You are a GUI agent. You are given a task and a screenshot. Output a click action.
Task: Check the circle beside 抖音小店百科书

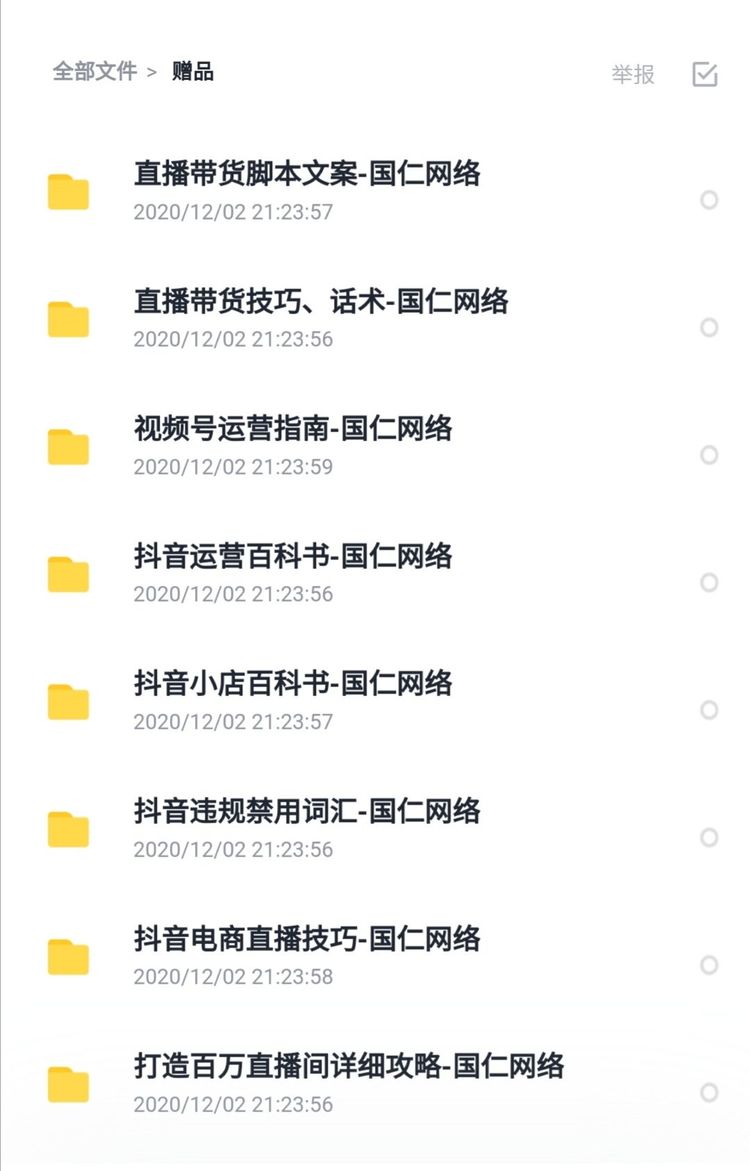point(709,710)
